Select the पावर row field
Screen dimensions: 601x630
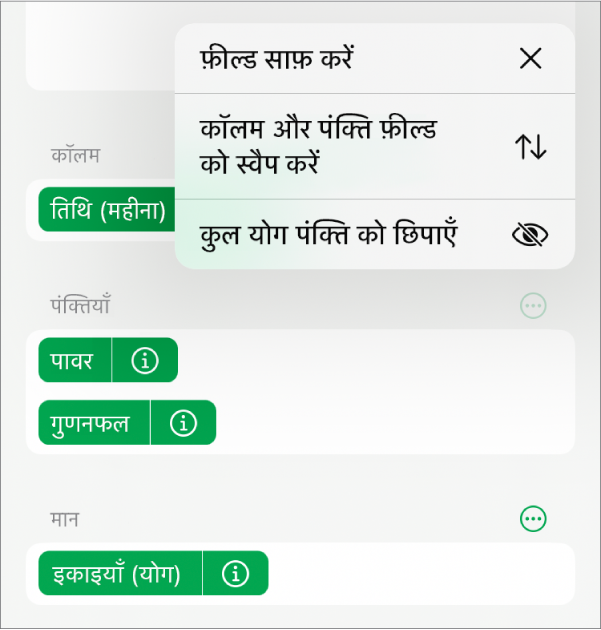(75, 360)
